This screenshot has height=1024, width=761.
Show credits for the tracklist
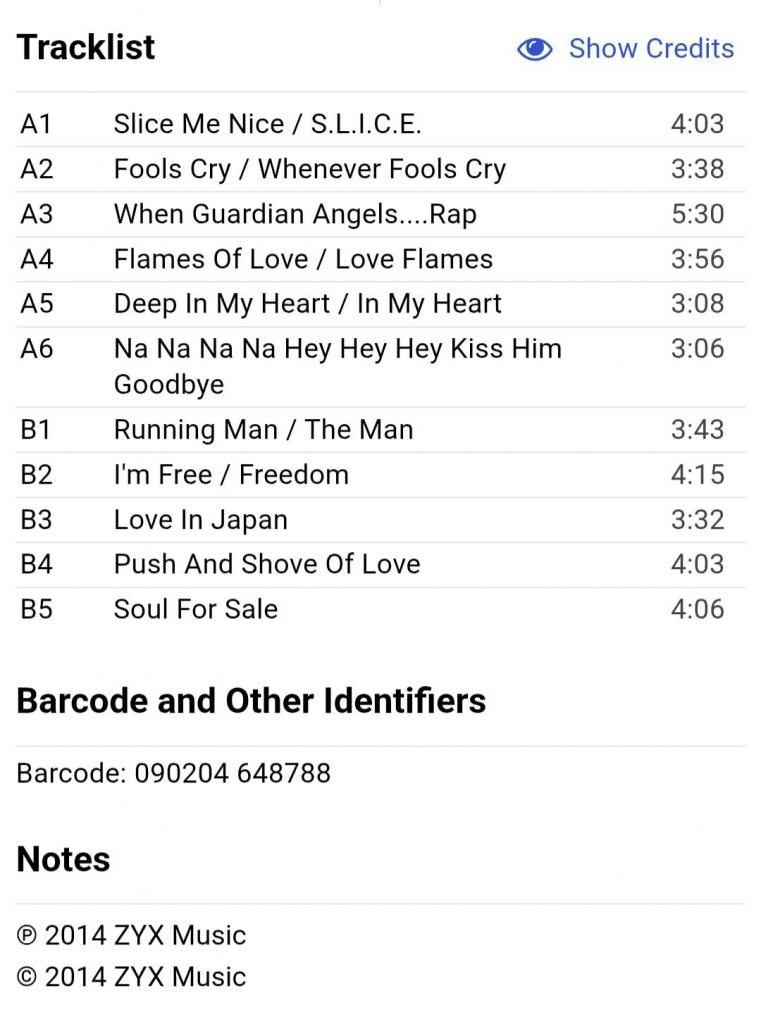pyautogui.click(x=627, y=48)
